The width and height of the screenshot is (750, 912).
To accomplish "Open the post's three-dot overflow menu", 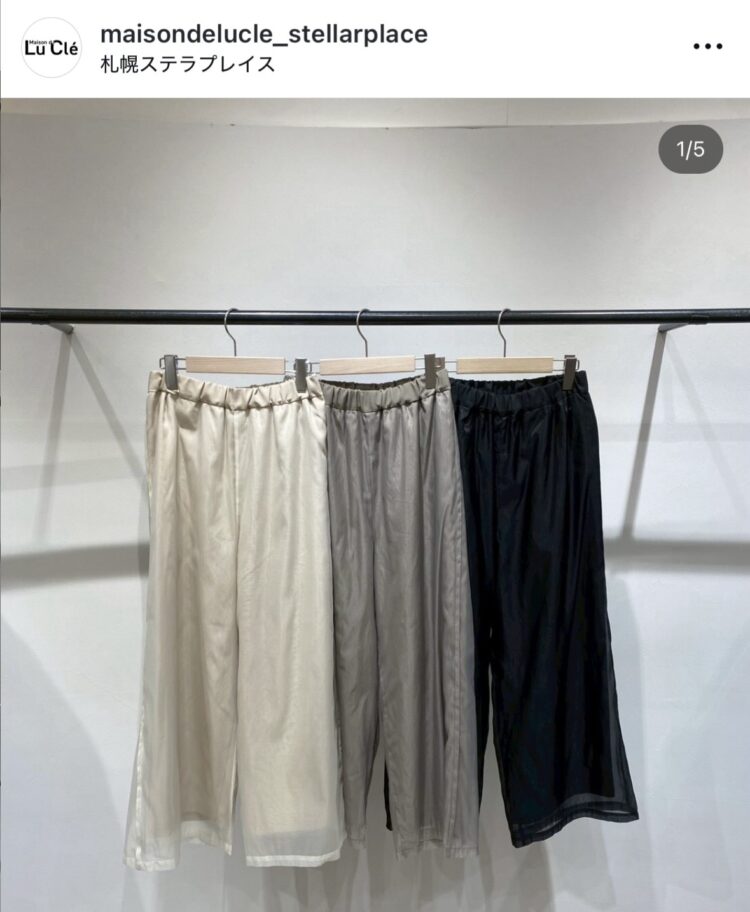I will (x=707, y=47).
